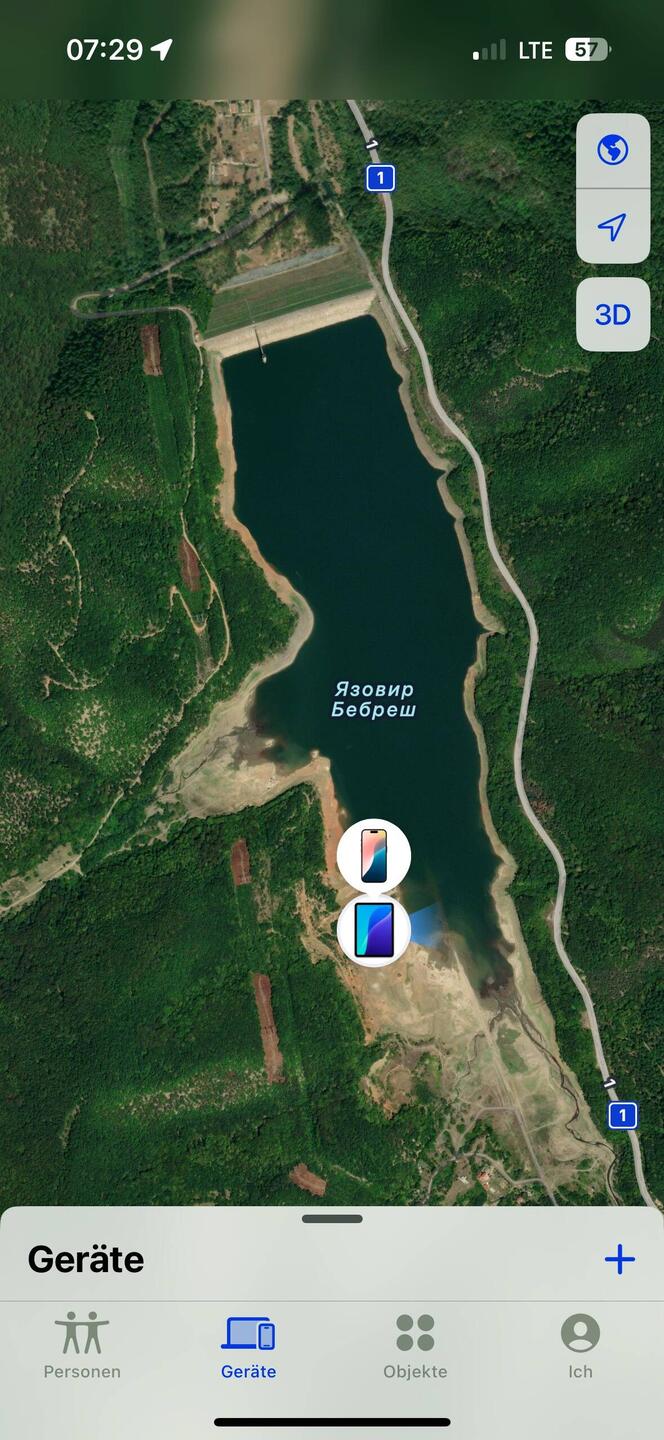The width and height of the screenshot is (664, 1440).
Task: Tap the Geräte sheet grabber handle
Action: (332, 1219)
